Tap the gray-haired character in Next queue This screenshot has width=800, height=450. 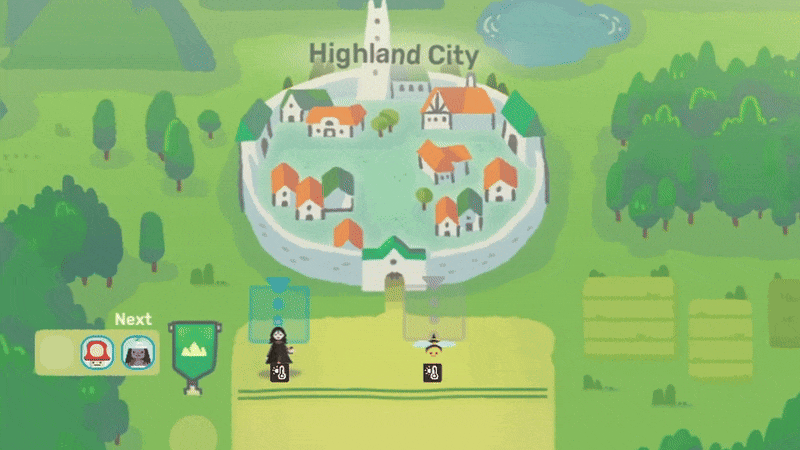[136, 352]
